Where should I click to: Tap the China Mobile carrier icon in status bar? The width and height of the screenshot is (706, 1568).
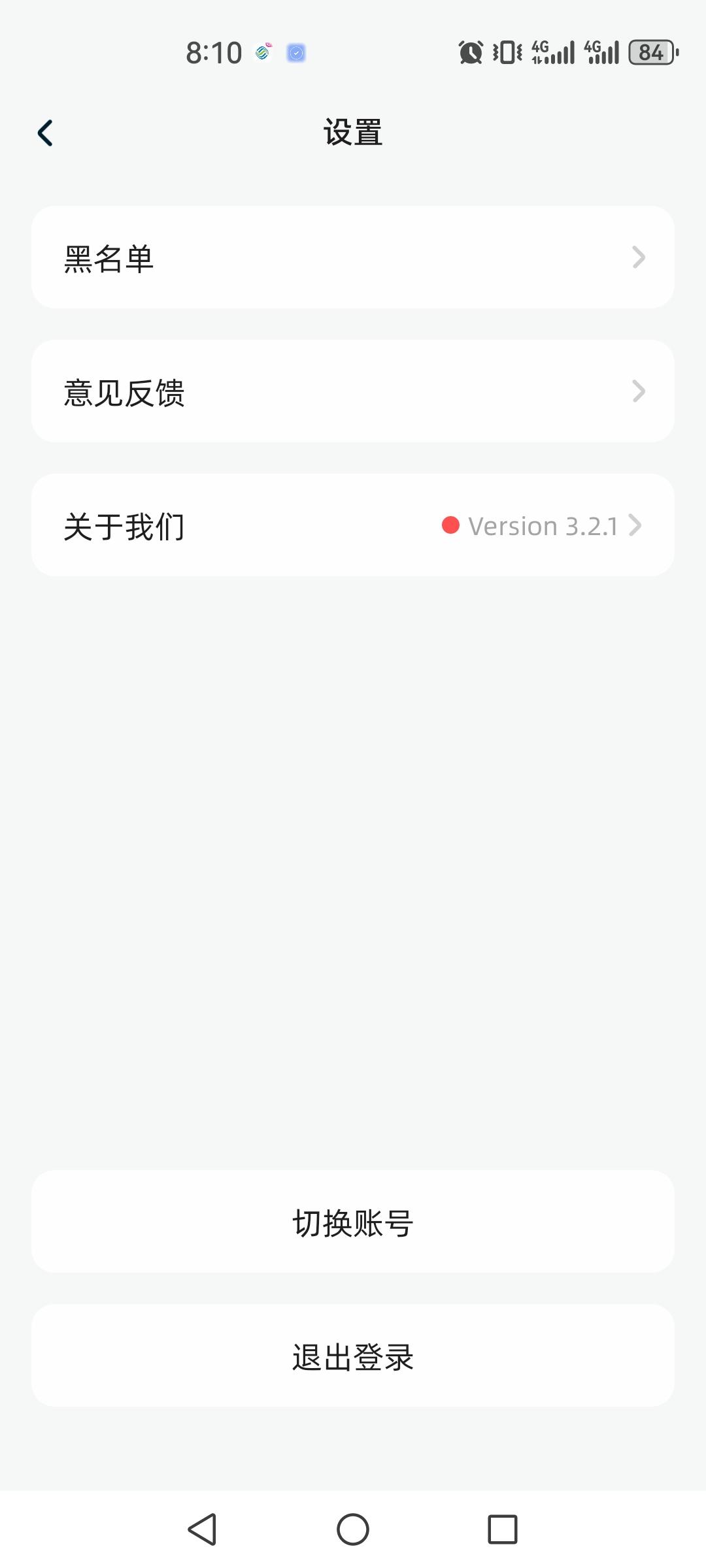point(262,52)
